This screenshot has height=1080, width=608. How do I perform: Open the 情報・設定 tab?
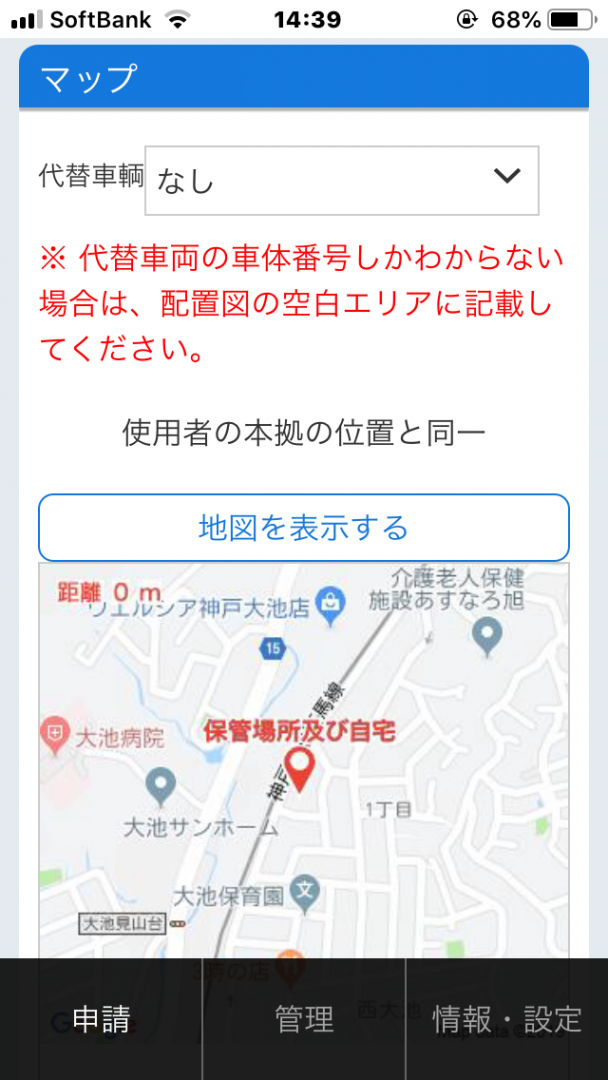[x=507, y=1019]
